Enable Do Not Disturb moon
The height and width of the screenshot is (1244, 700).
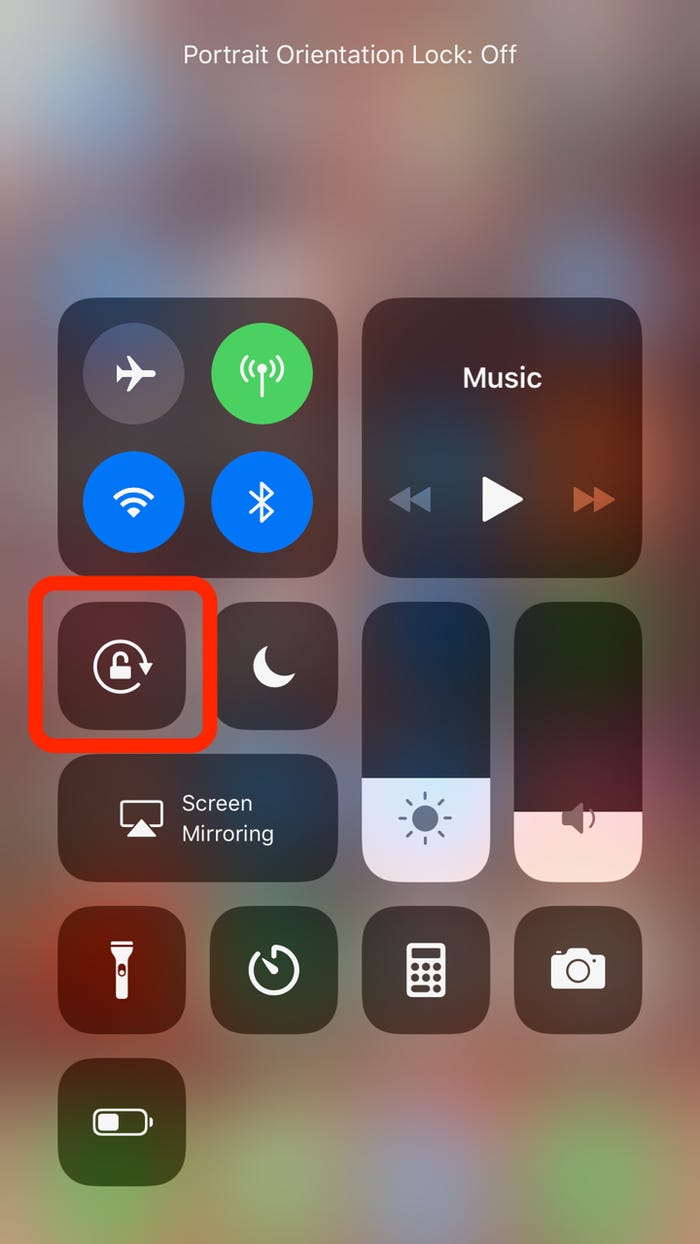click(x=274, y=666)
